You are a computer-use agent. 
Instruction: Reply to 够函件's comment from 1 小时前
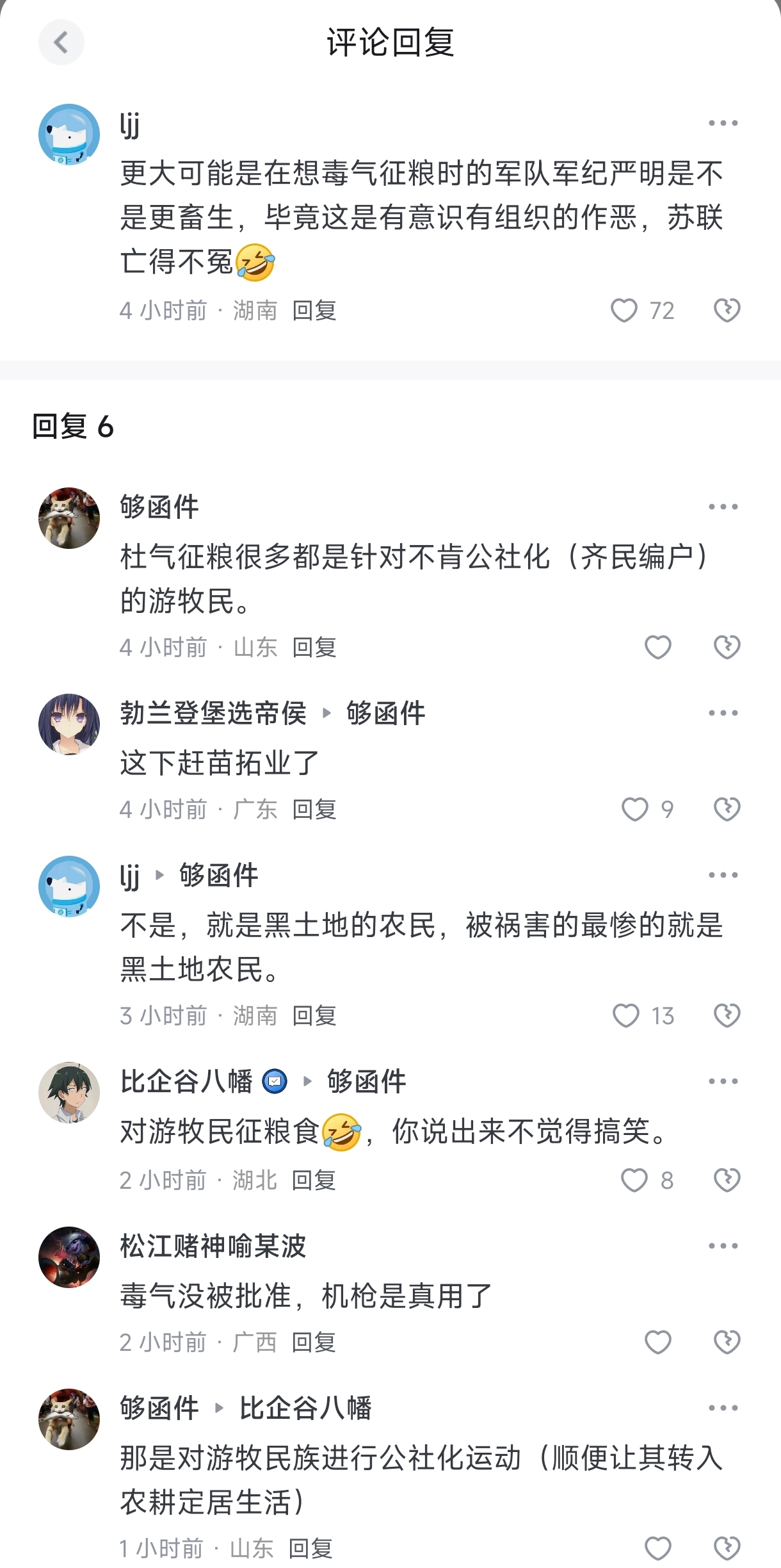pyautogui.click(x=310, y=1548)
